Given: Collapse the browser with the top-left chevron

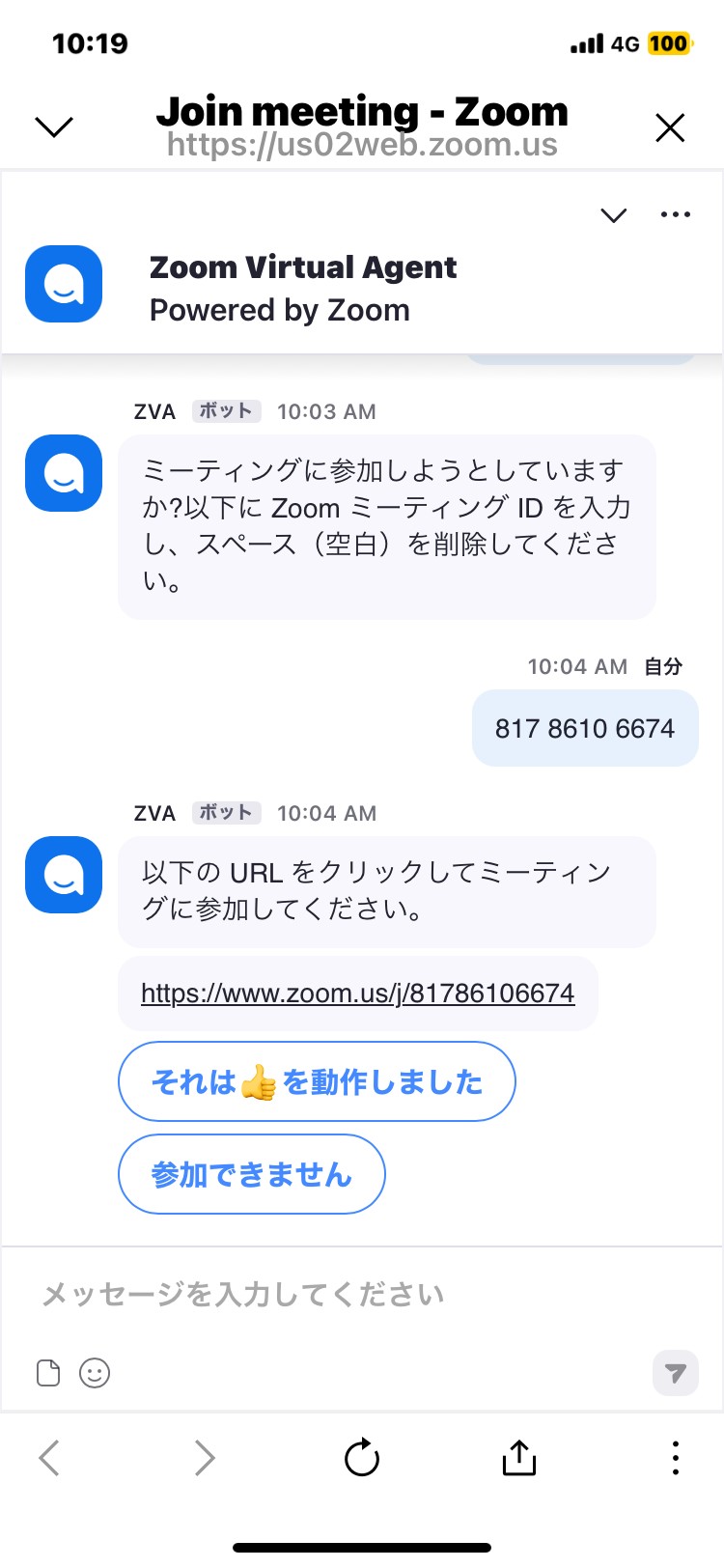Looking at the screenshot, I should pyautogui.click(x=54, y=126).
